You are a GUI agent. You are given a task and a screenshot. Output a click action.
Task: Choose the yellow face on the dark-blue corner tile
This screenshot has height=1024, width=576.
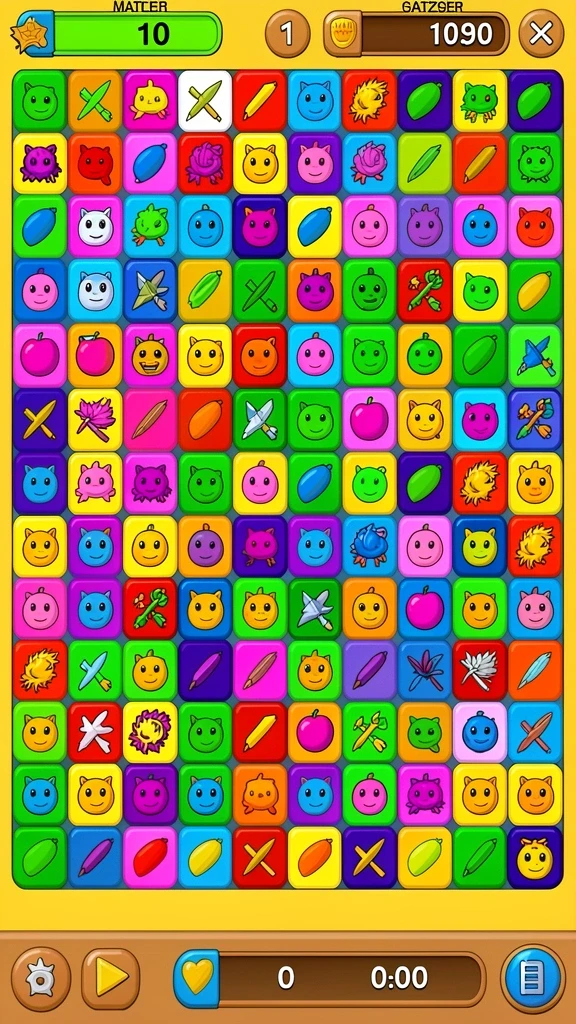click(x=535, y=858)
